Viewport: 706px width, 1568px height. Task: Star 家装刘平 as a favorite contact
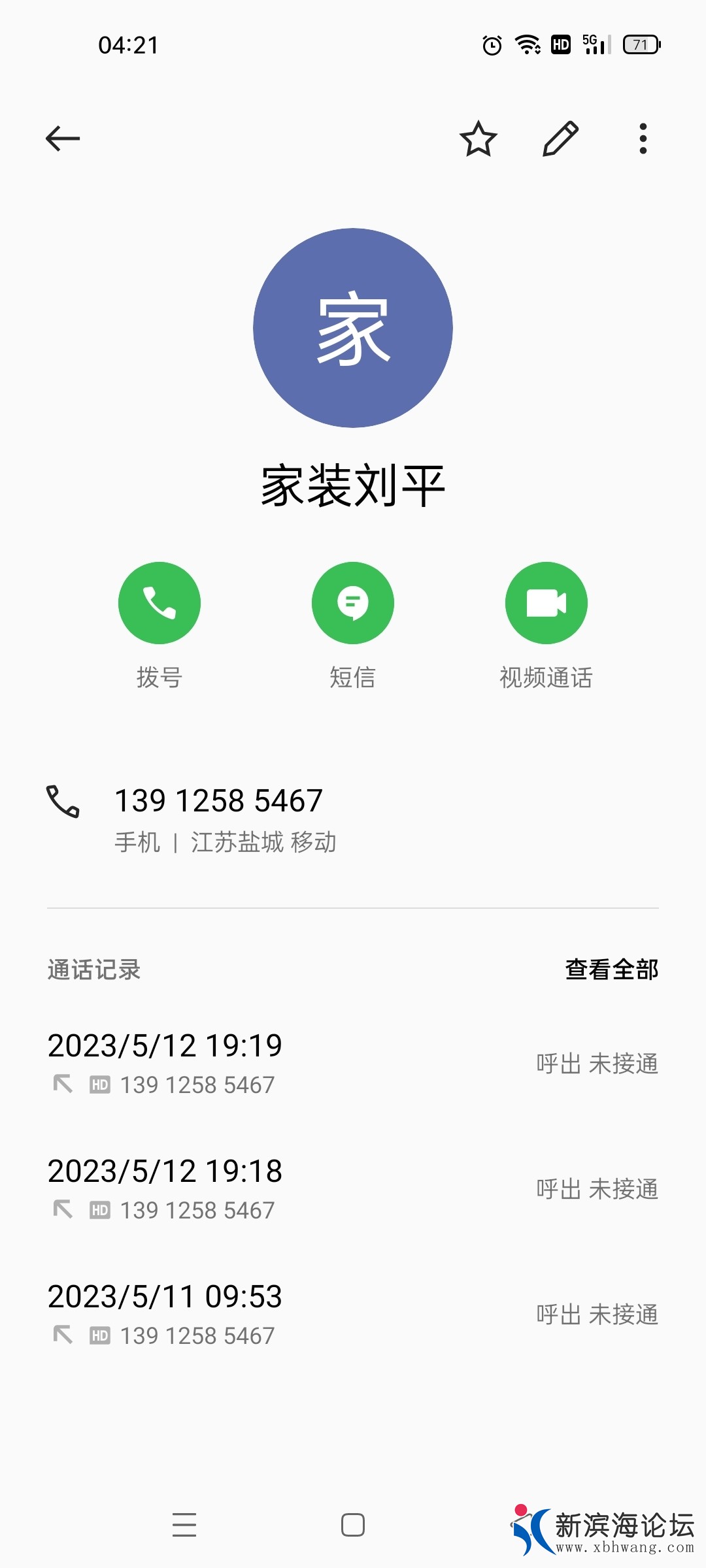(479, 139)
